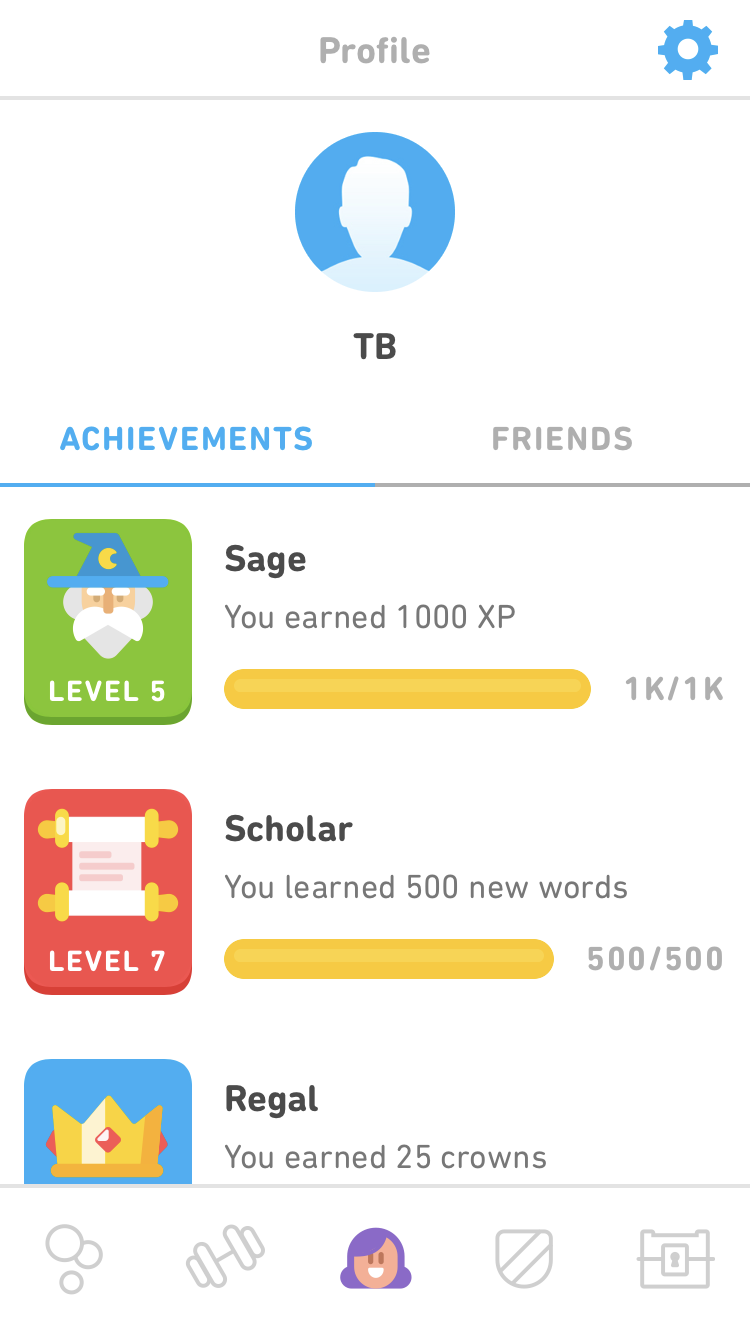Image resolution: width=750 pixels, height=1334 pixels.
Task: Open the shield leaderboard tab
Action: pos(525,1258)
